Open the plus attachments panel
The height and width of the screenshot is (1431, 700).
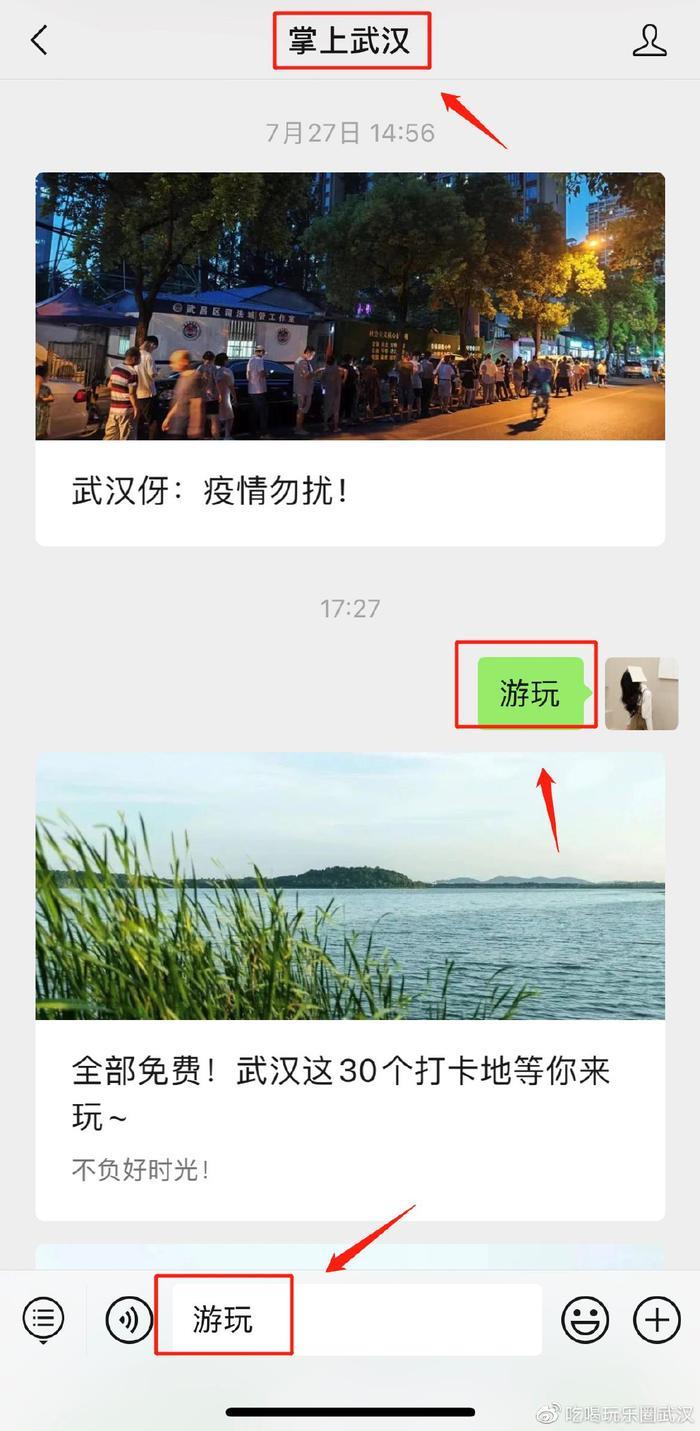click(656, 1320)
